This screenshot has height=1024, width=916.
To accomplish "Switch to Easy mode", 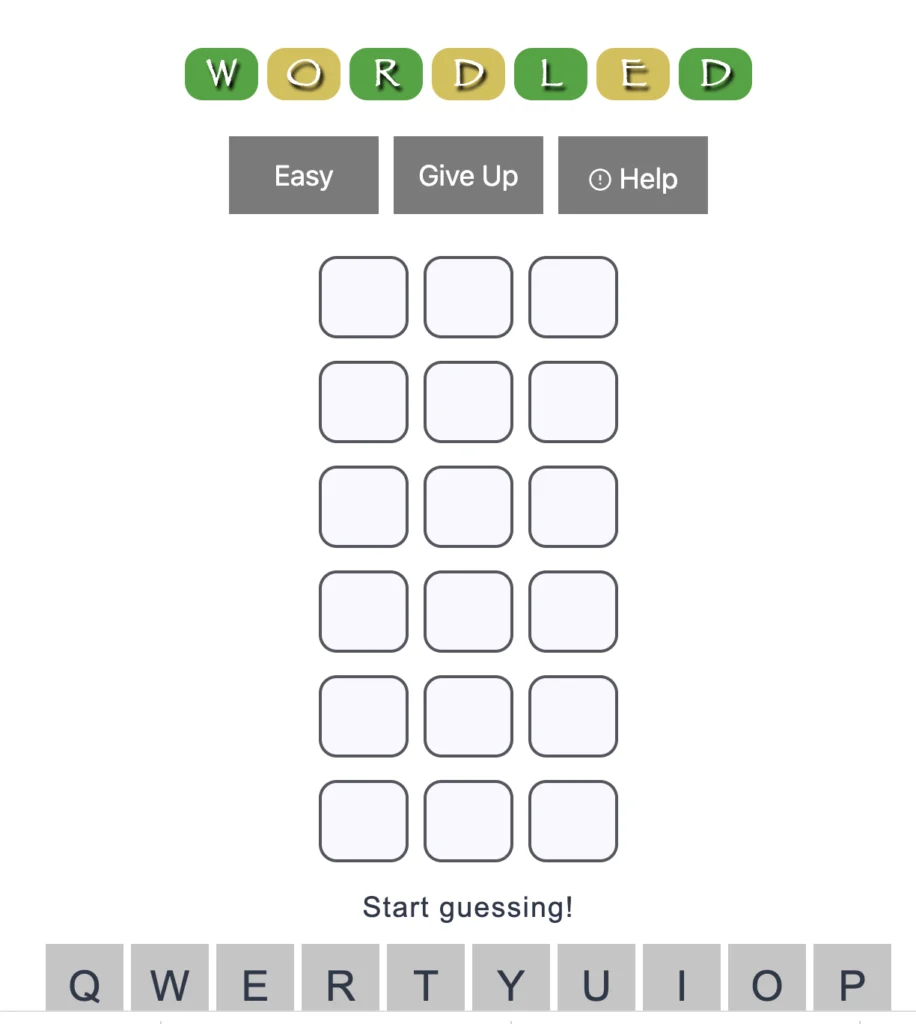I will (x=303, y=175).
